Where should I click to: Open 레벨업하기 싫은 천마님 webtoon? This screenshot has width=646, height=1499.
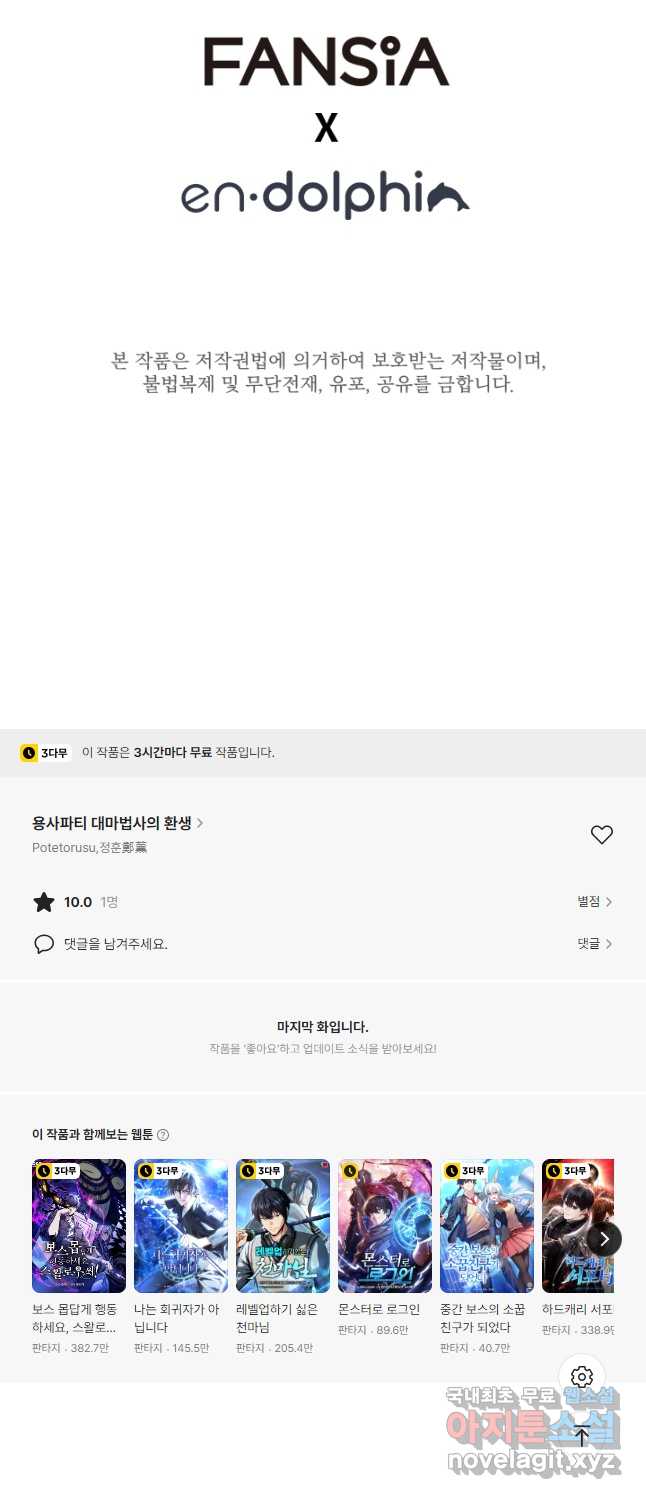[283, 1226]
